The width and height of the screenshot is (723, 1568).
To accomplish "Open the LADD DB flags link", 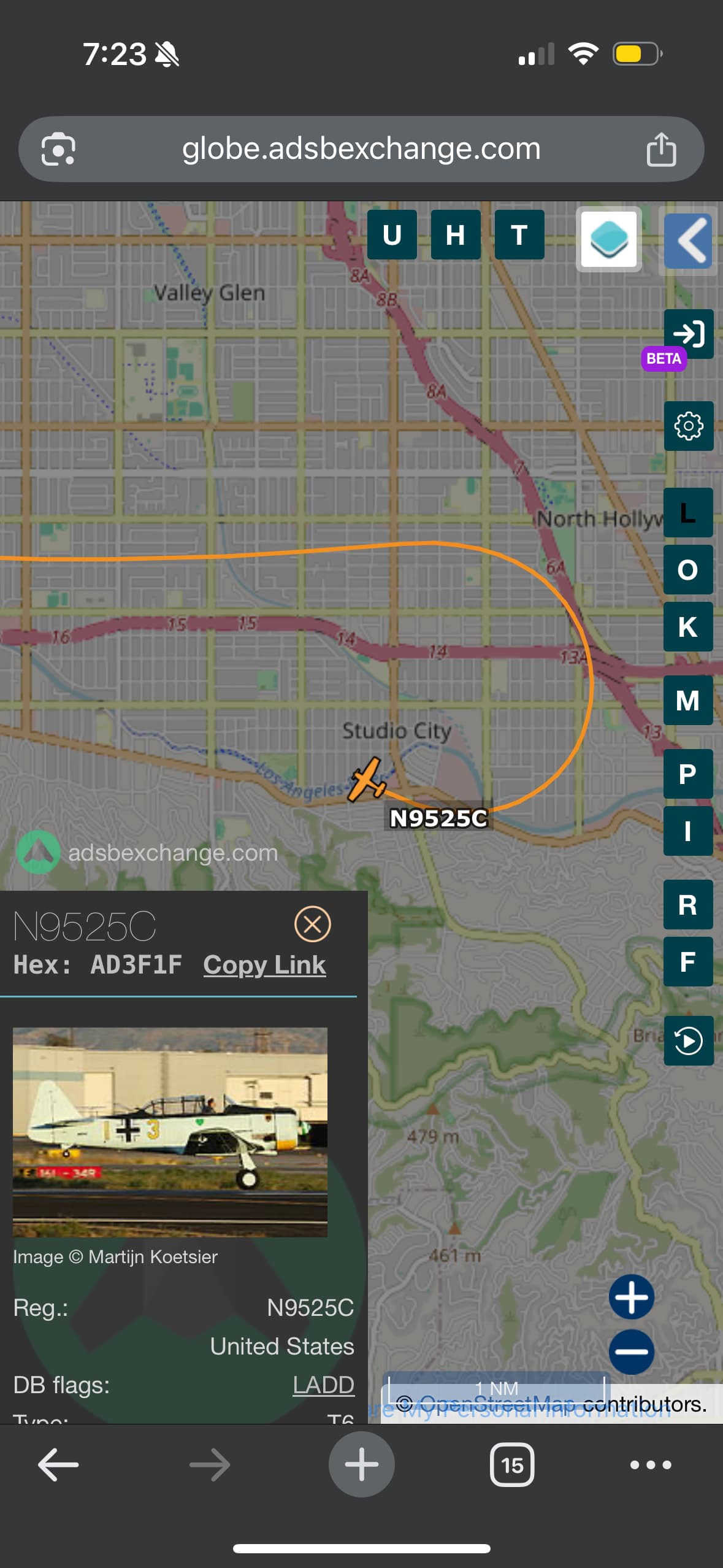I will tap(323, 1385).
